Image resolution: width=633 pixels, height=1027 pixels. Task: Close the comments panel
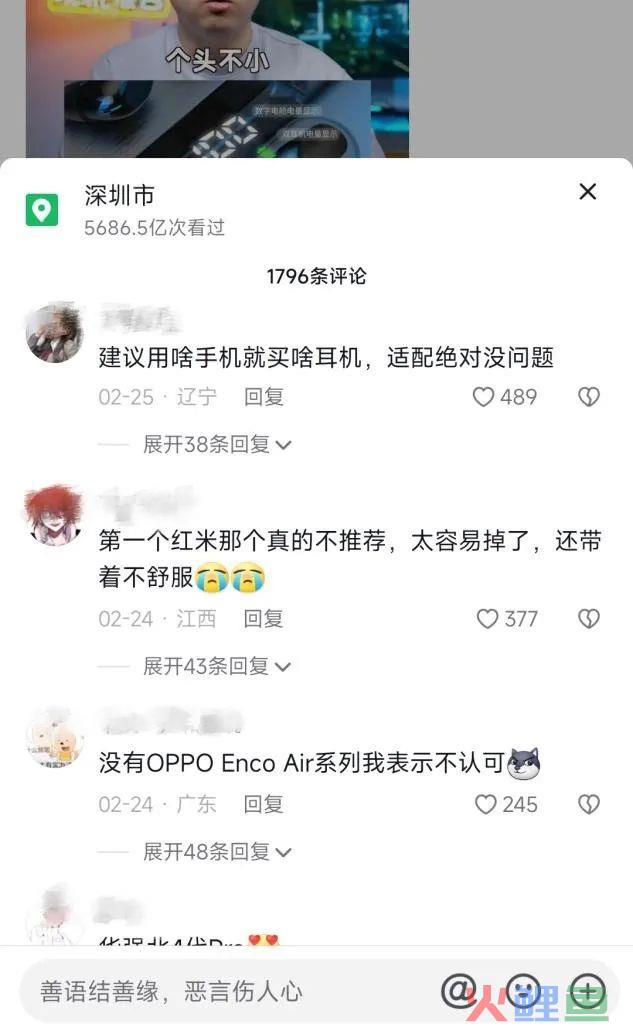[588, 192]
